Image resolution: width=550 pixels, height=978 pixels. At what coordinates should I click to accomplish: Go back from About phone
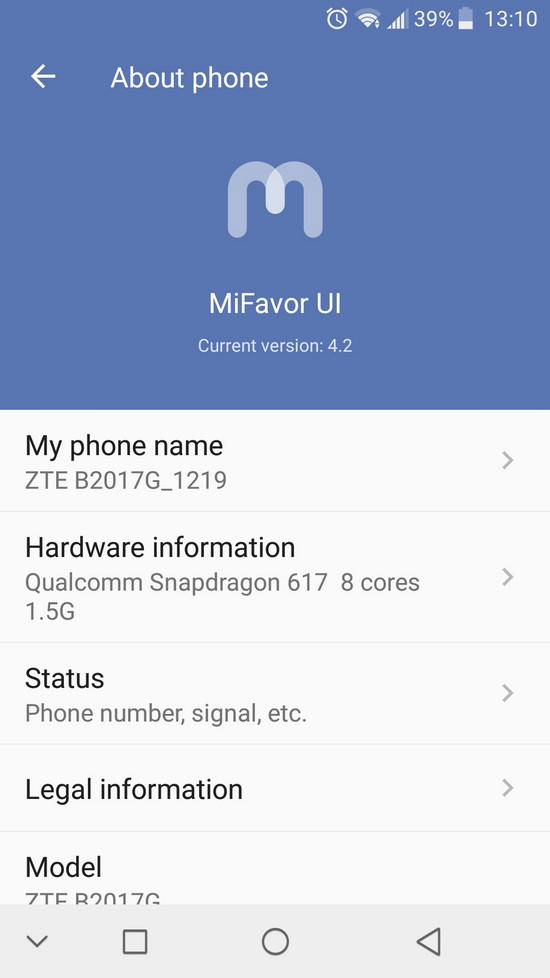(x=43, y=77)
